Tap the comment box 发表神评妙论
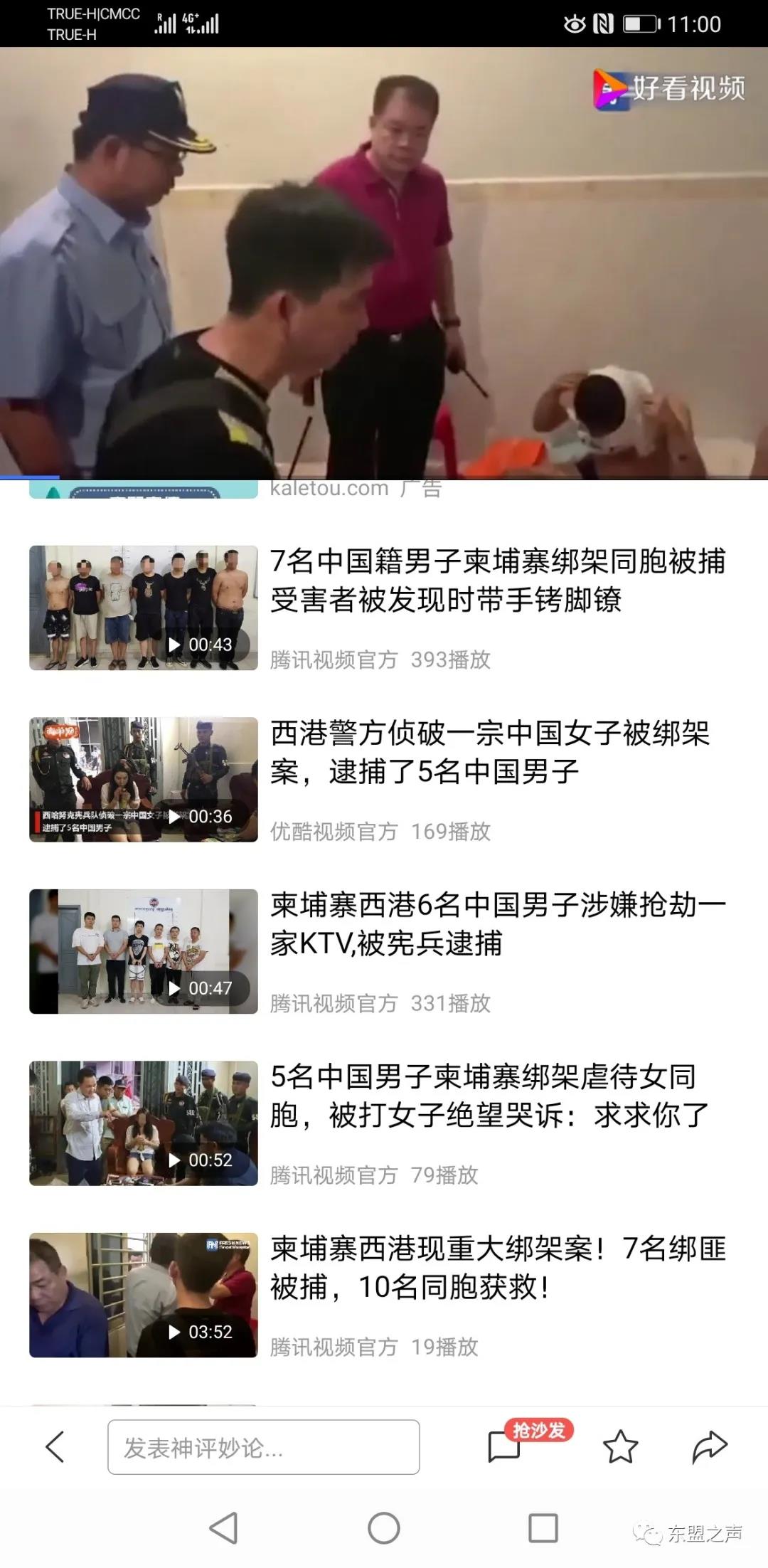 point(263,1446)
